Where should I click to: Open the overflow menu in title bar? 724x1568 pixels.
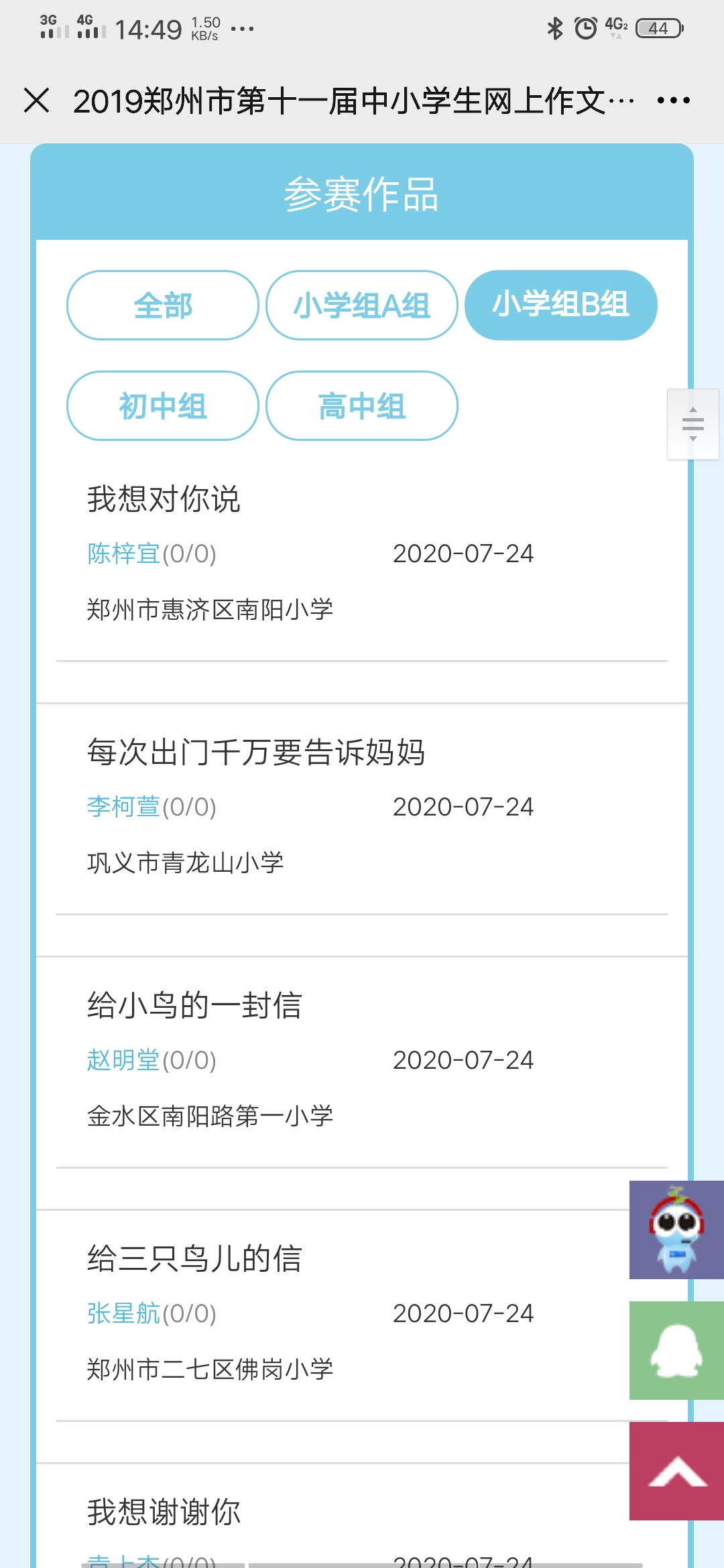[x=673, y=101]
